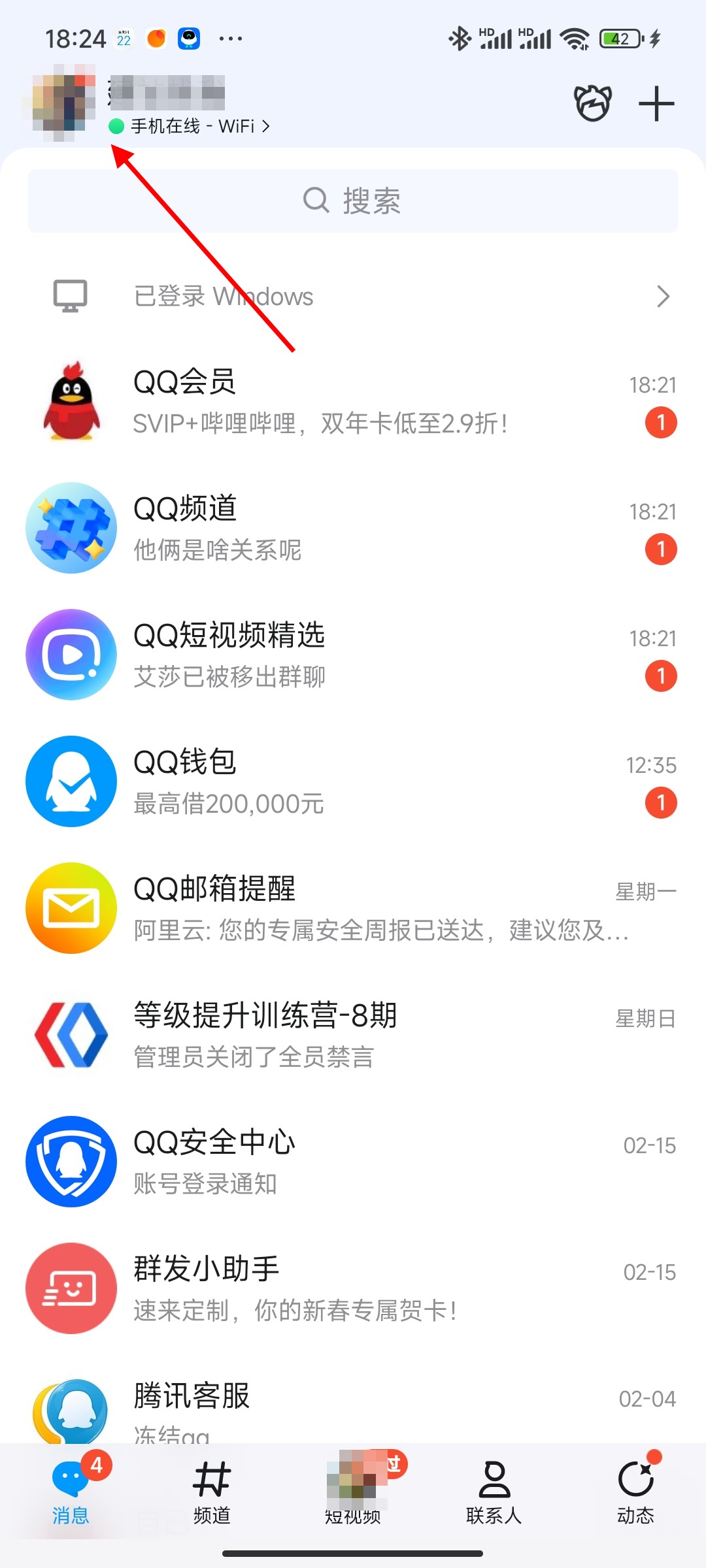The height and width of the screenshot is (1568, 706).
Task: Open QQ安全中心 messages
Action: [353, 1162]
